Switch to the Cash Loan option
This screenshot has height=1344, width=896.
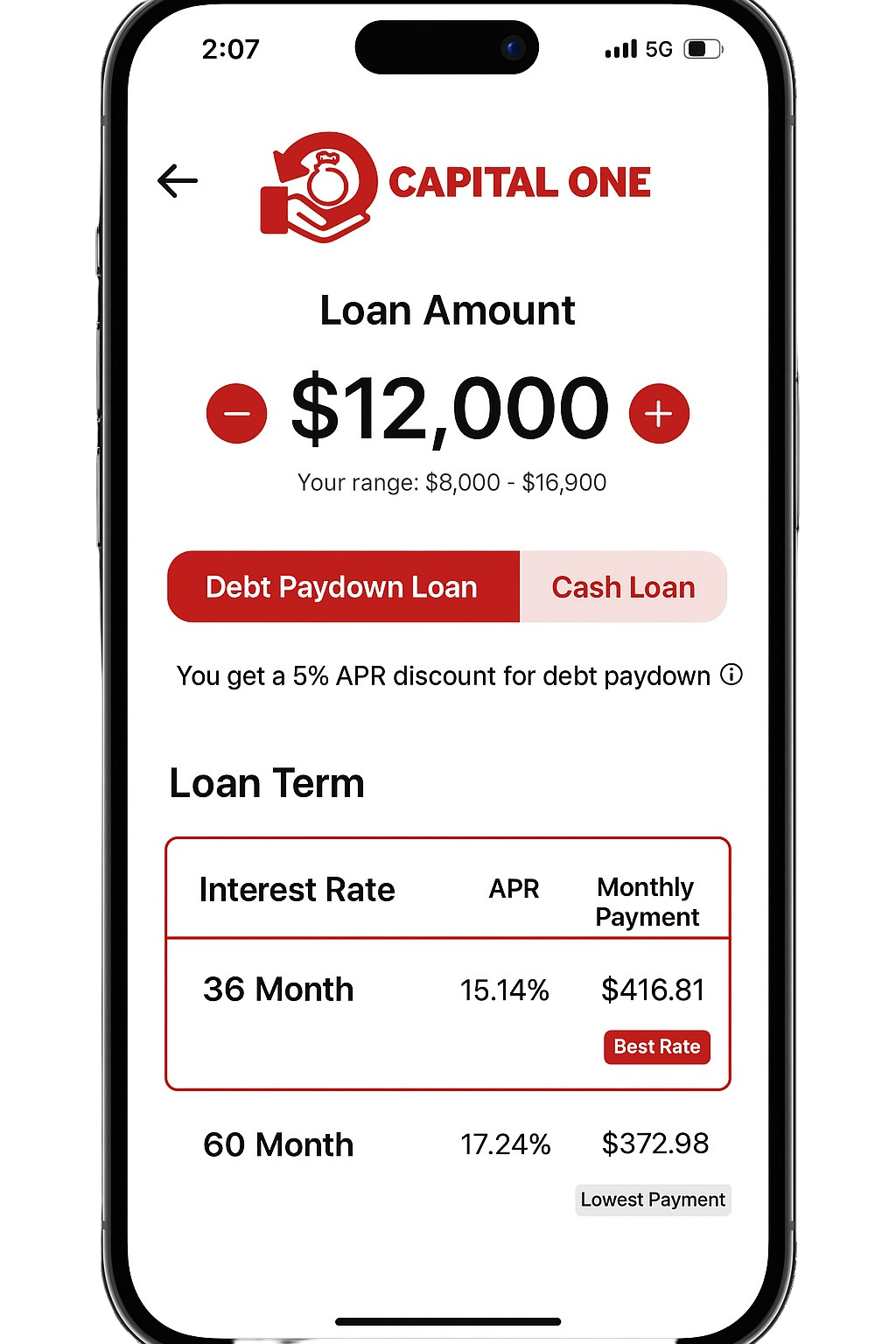623,587
